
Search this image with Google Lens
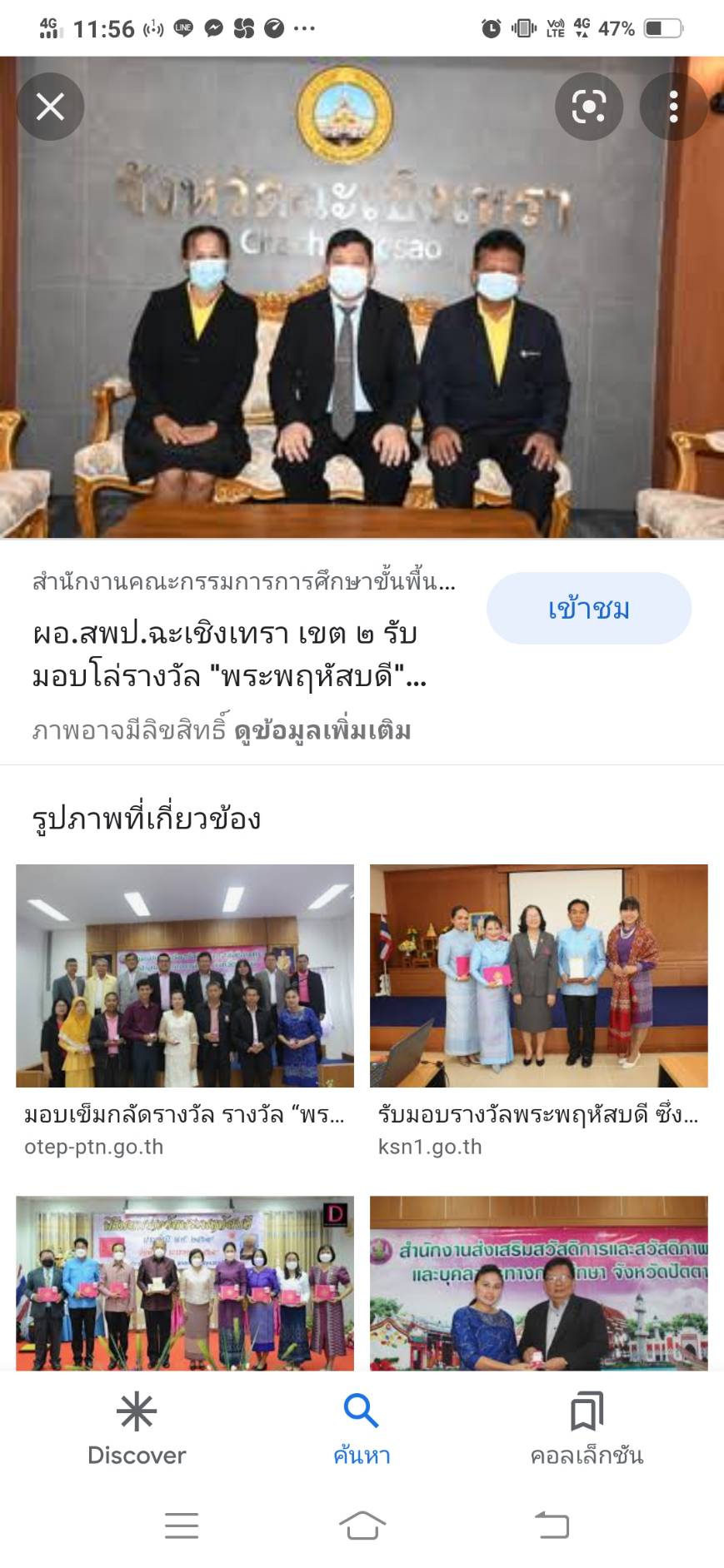coord(589,107)
